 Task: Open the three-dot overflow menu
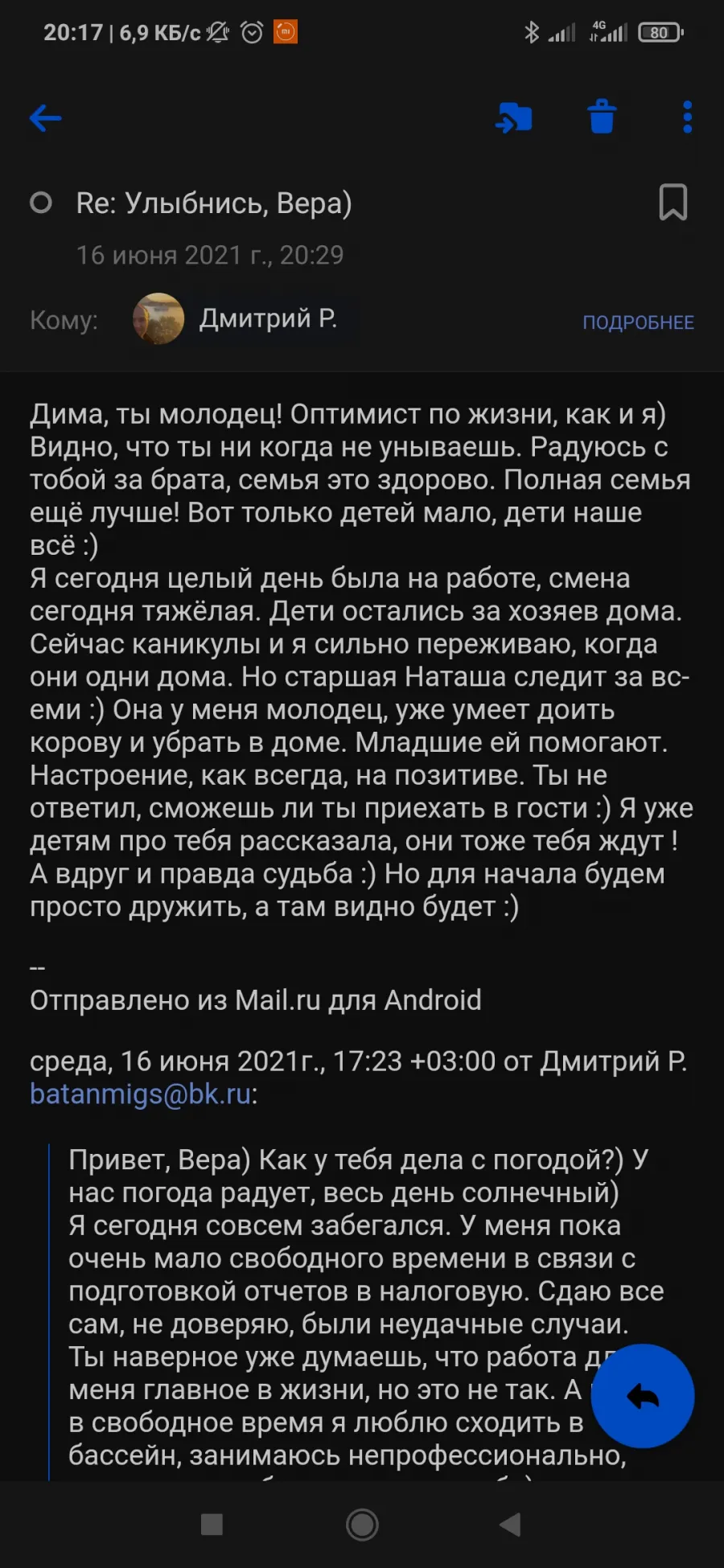click(x=687, y=117)
